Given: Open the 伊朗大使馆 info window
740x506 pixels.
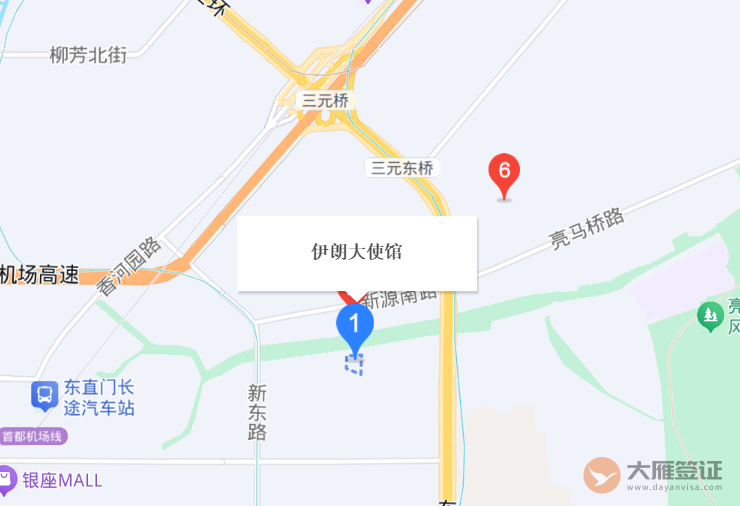Looking at the screenshot, I should 356,253.
